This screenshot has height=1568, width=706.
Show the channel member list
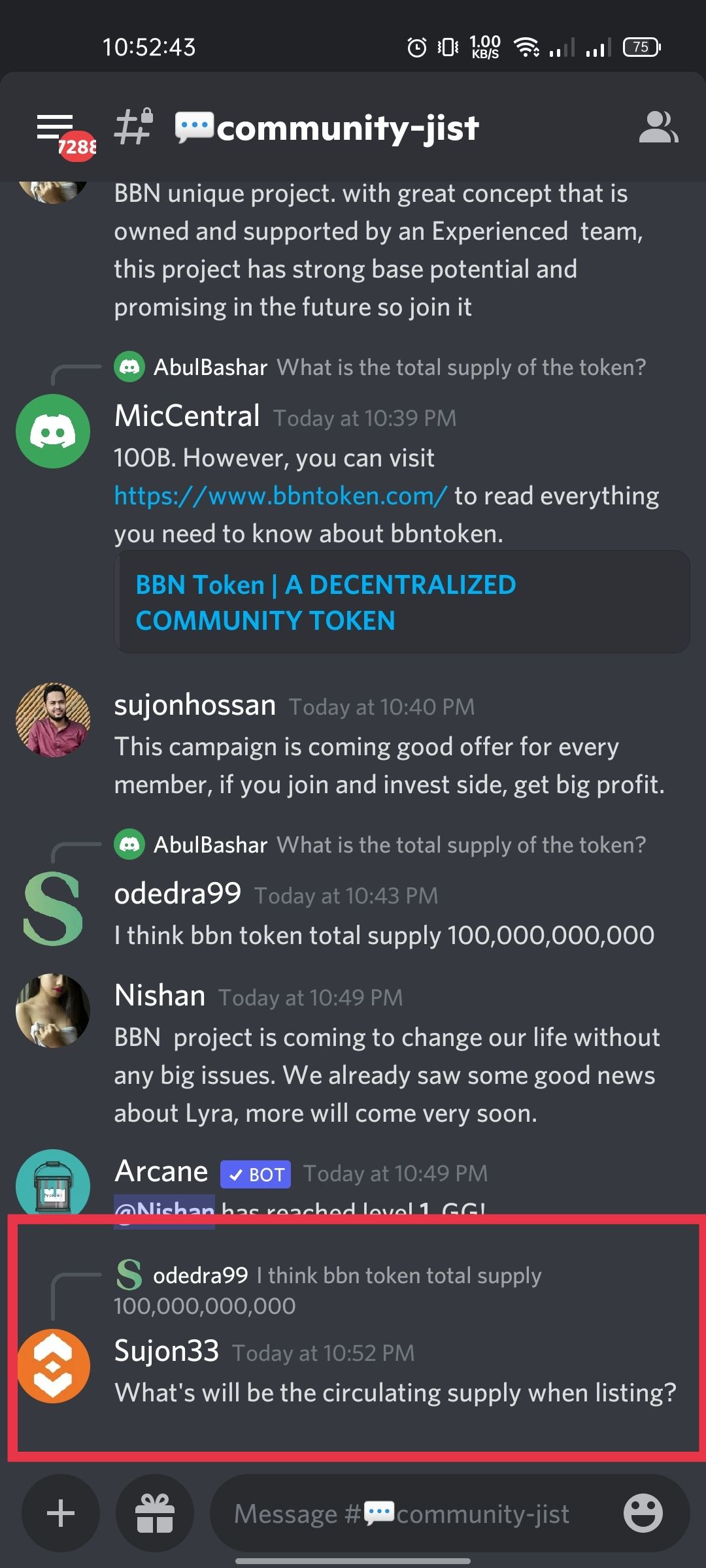click(x=658, y=127)
